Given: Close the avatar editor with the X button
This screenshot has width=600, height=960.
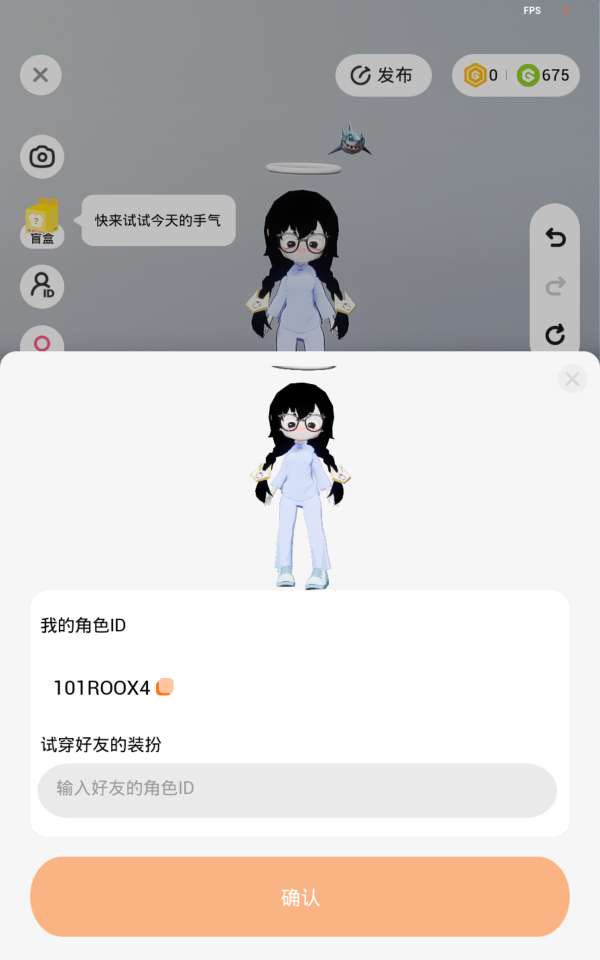Looking at the screenshot, I should click(x=41, y=75).
